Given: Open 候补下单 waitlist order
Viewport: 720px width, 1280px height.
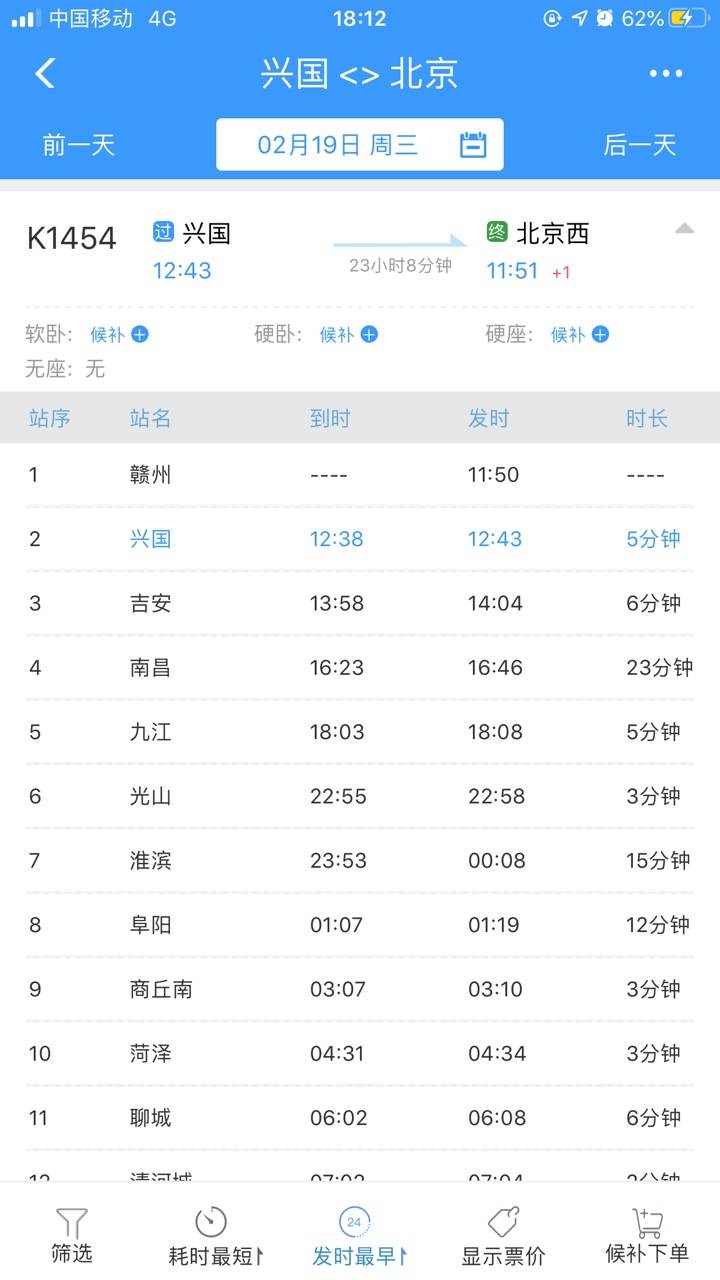Looking at the screenshot, I should click(x=647, y=1235).
